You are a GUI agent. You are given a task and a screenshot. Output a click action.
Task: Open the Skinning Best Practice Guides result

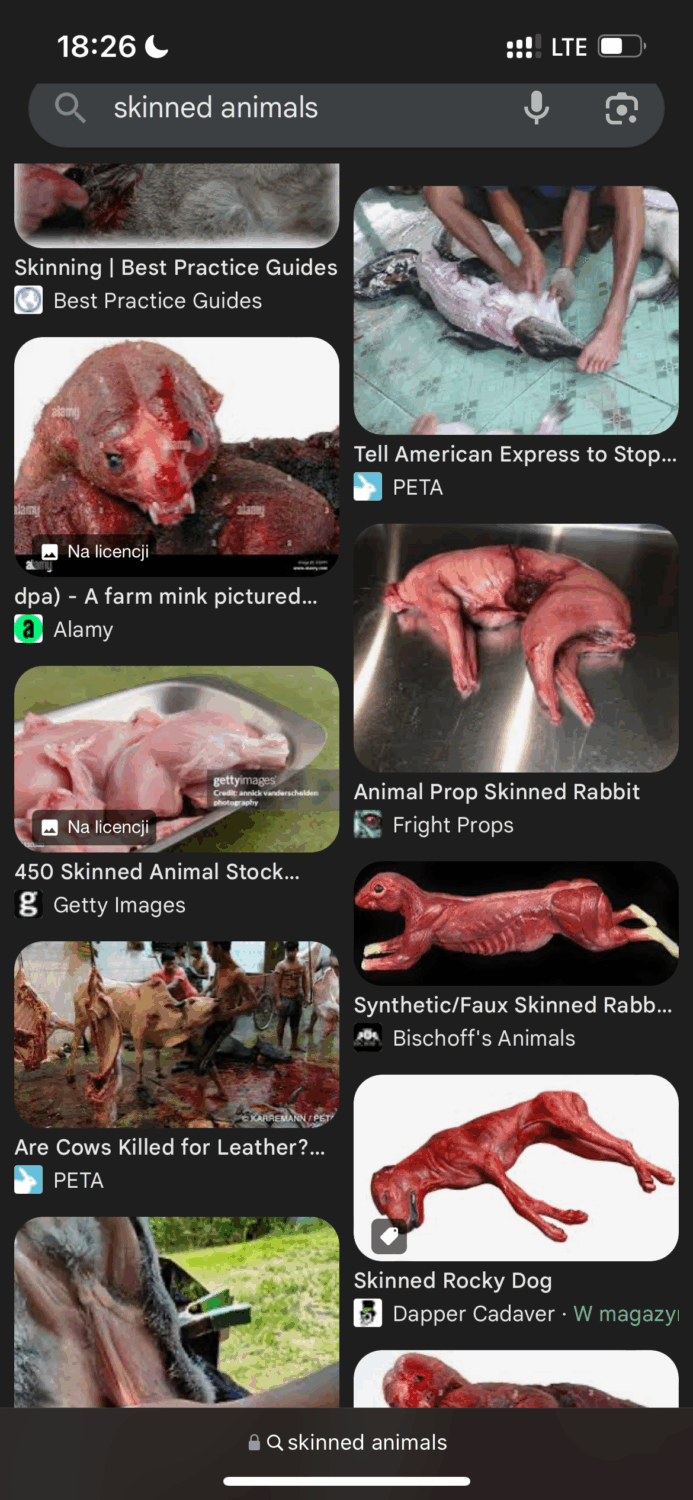point(176,268)
